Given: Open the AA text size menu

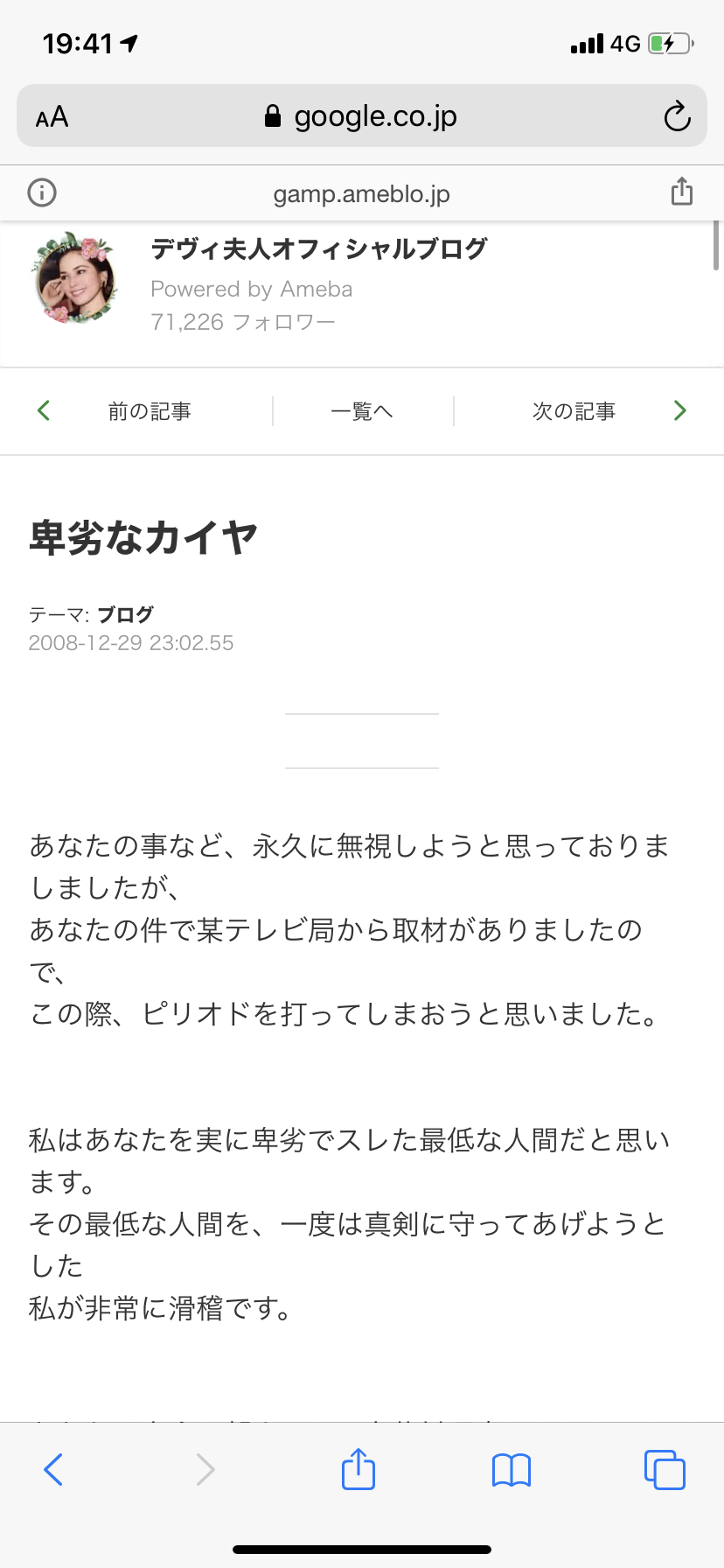Looking at the screenshot, I should 52,116.
